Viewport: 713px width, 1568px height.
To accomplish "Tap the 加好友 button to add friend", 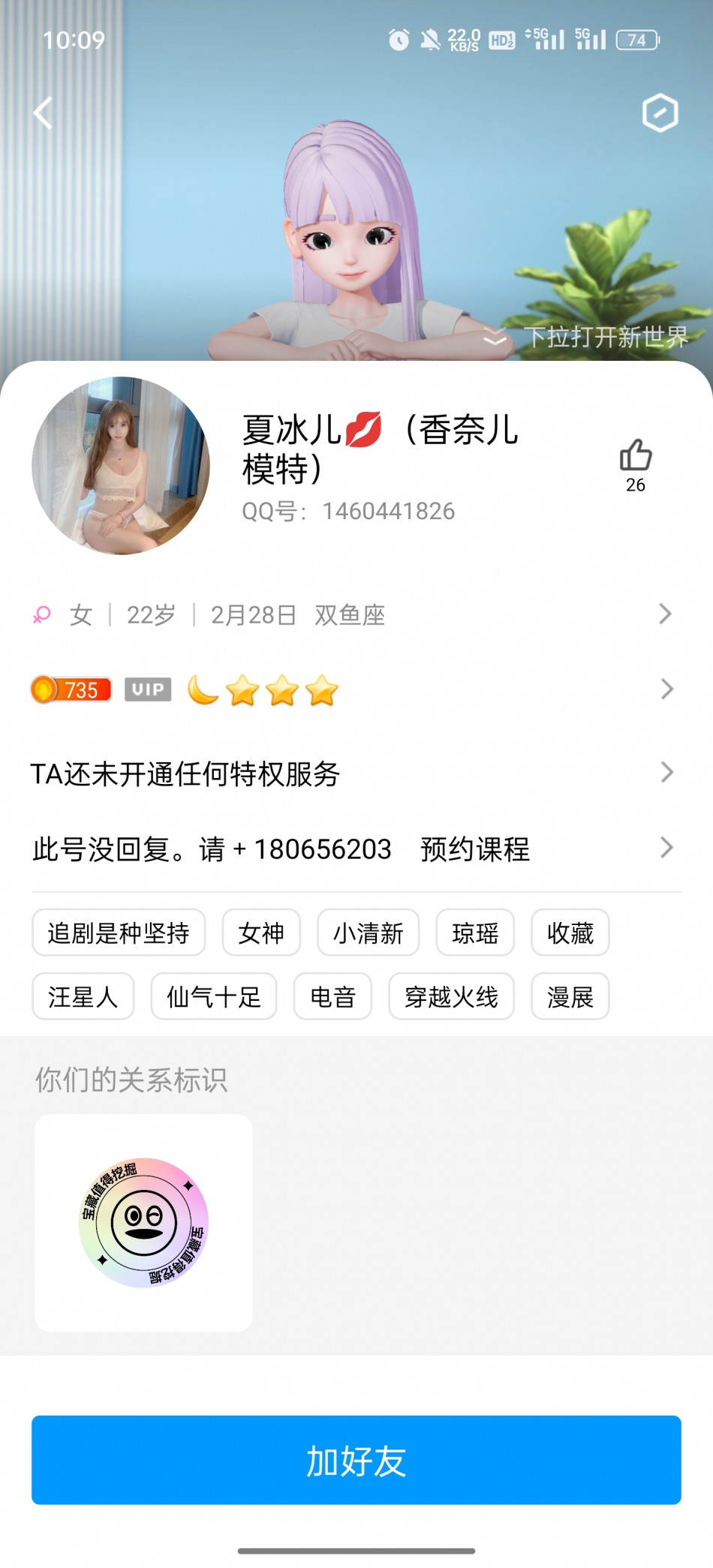I will point(356,1460).
